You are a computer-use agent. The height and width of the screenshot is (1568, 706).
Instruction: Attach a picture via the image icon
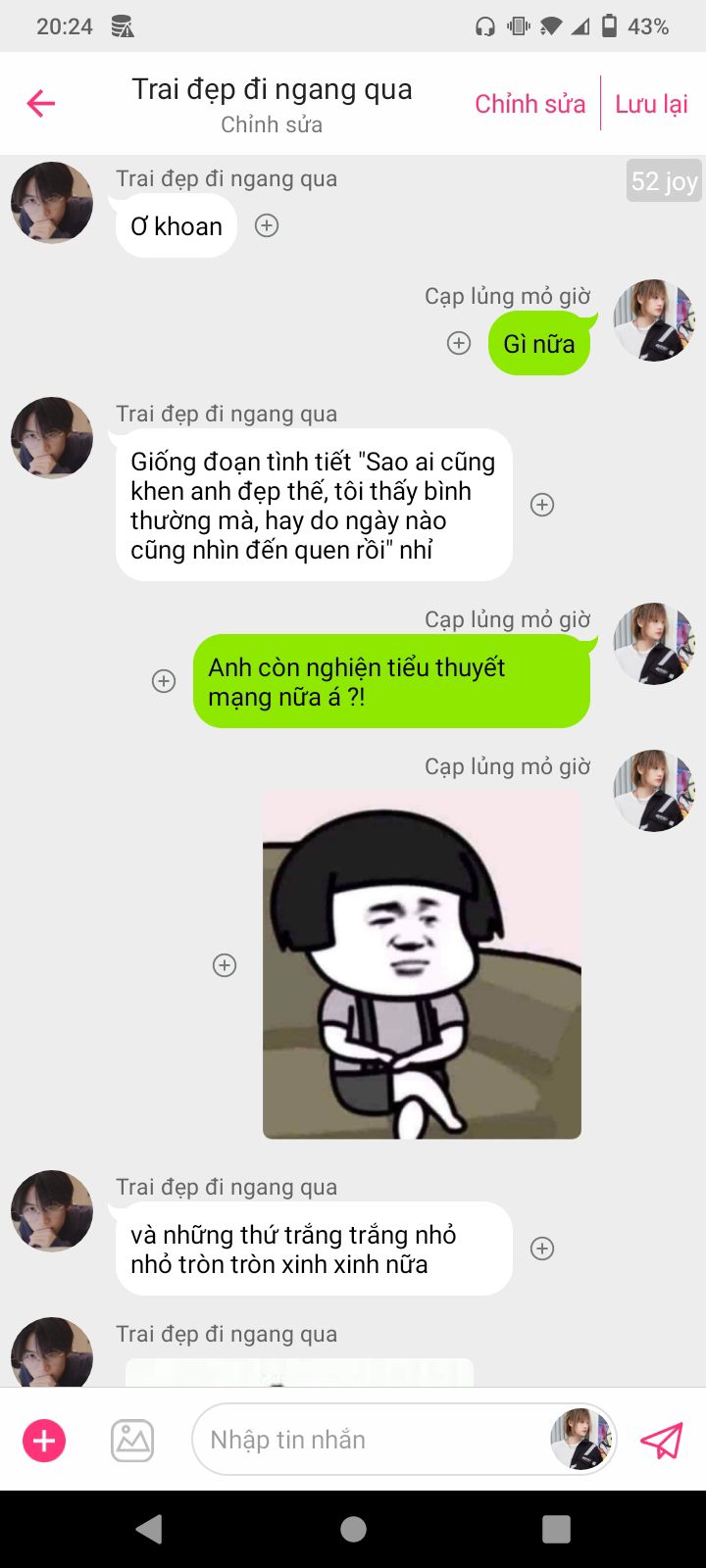pyautogui.click(x=132, y=1441)
